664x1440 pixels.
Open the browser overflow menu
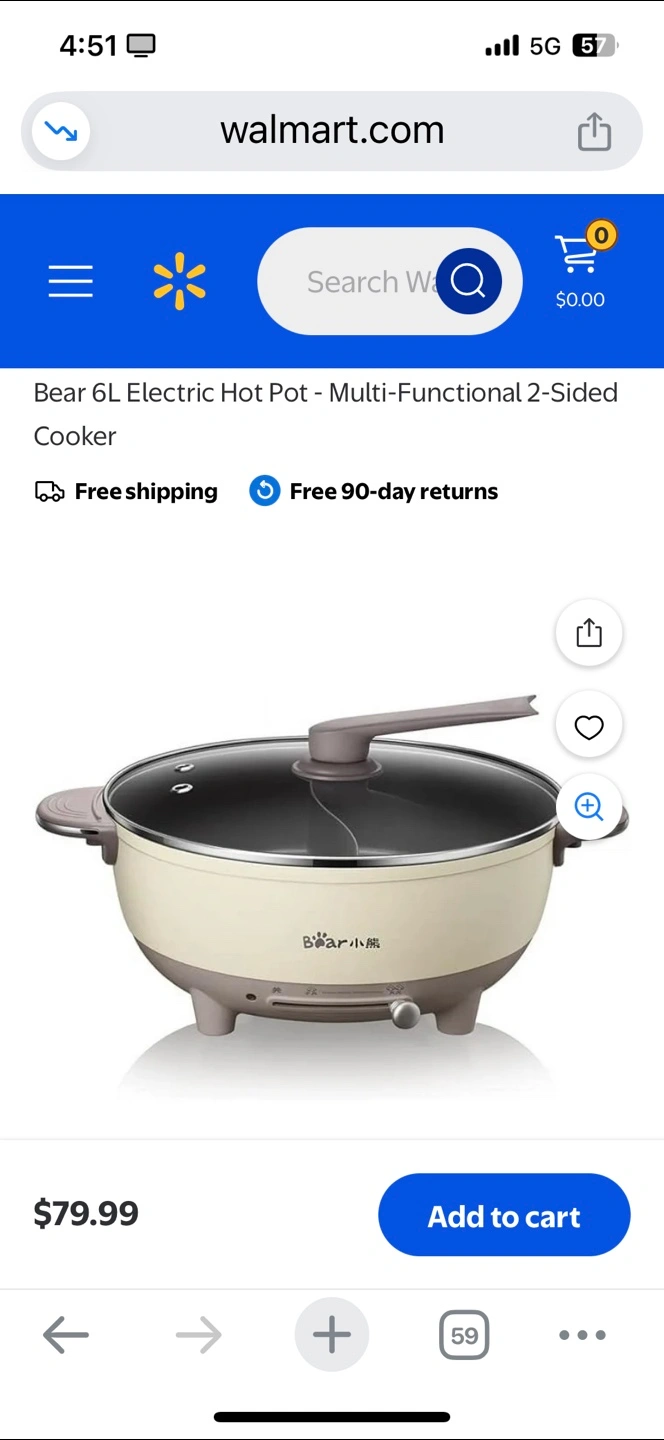point(582,1335)
